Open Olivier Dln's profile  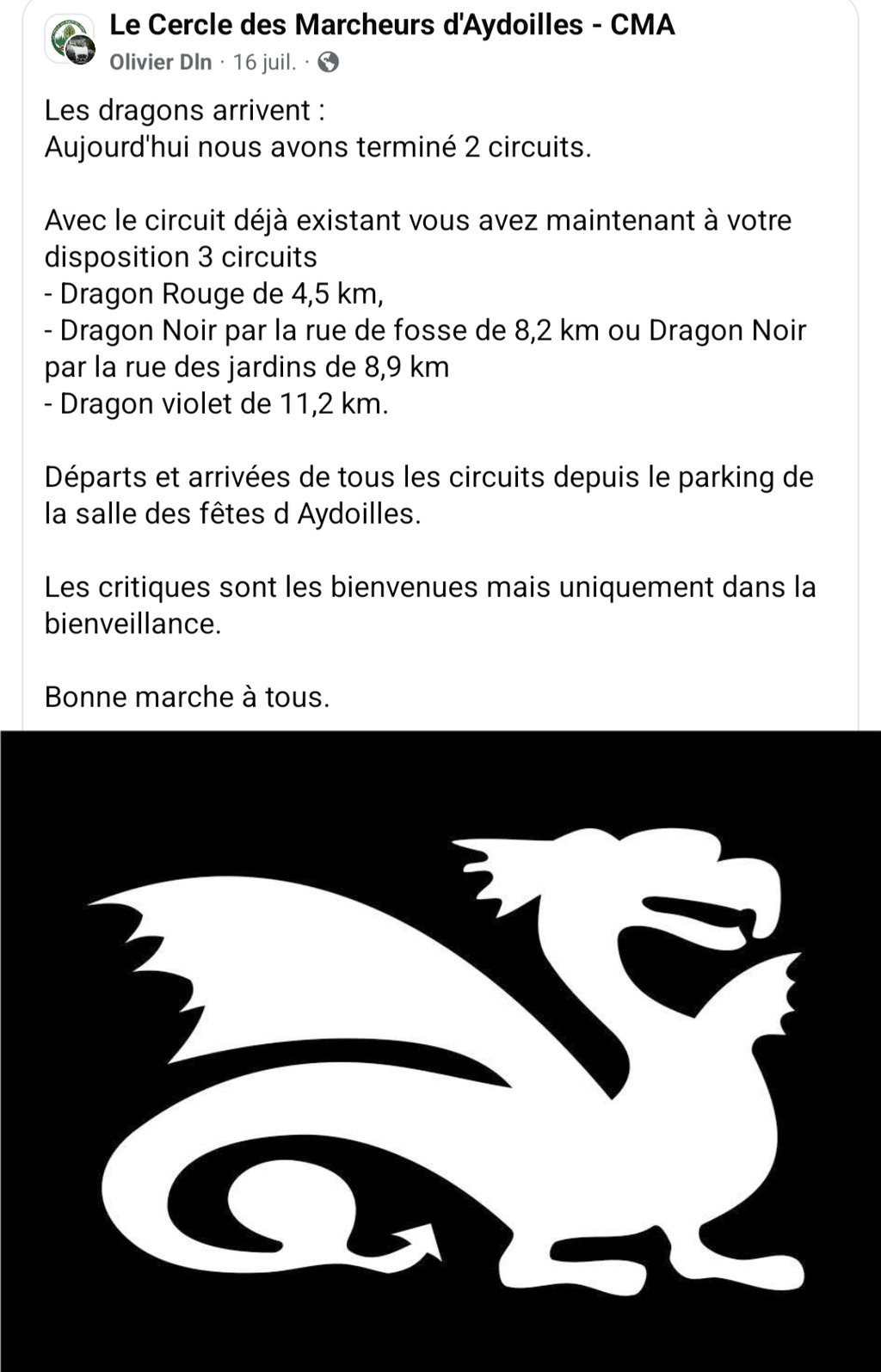pyautogui.click(x=160, y=63)
